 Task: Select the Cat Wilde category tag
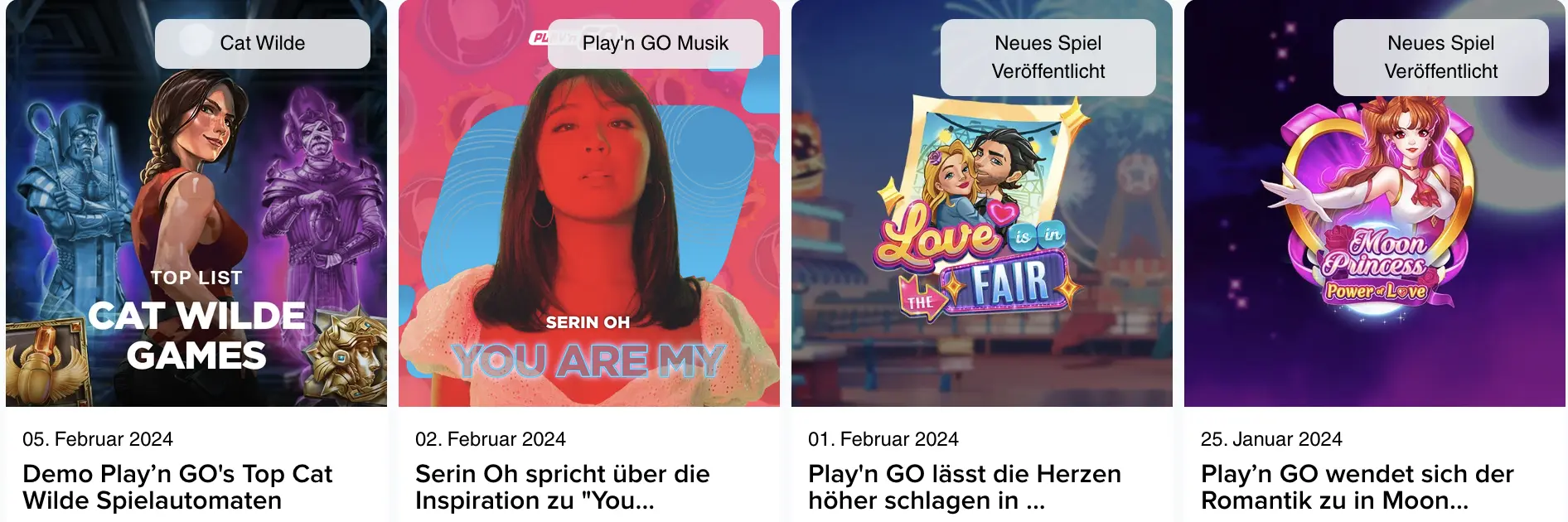[262, 43]
